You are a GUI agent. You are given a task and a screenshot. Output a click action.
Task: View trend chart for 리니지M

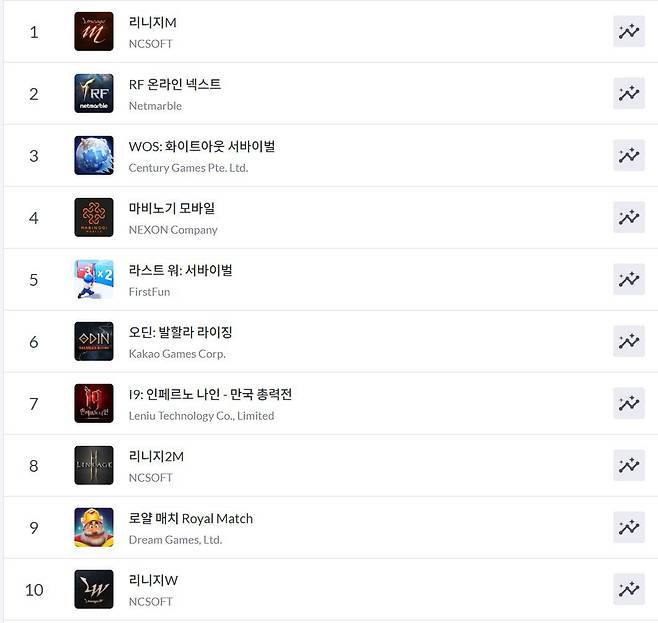(629, 31)
